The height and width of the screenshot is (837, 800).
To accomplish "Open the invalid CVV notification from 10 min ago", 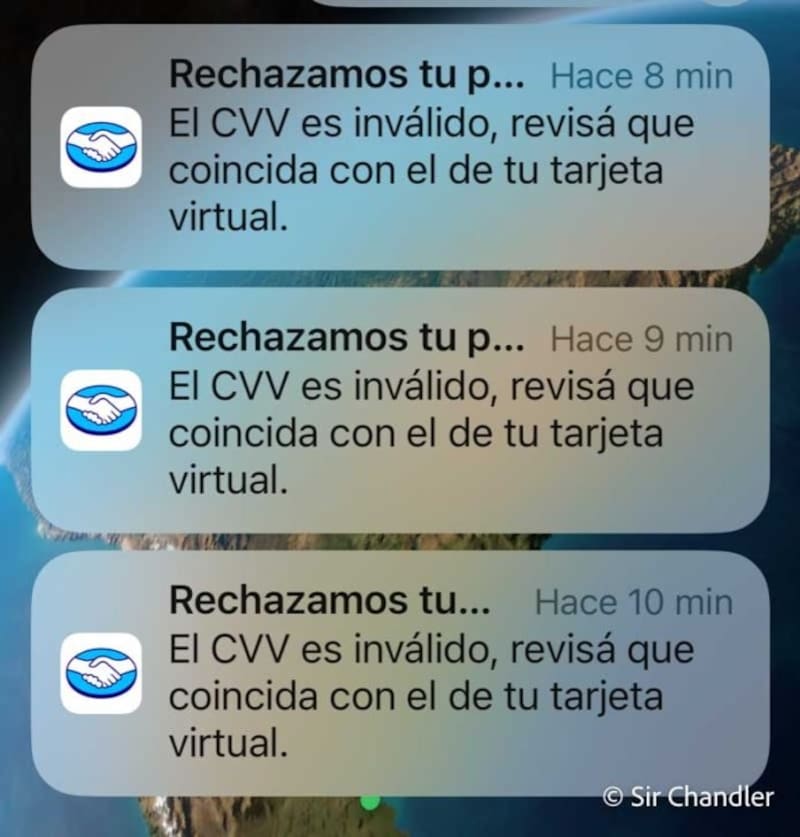I will 400,673.
